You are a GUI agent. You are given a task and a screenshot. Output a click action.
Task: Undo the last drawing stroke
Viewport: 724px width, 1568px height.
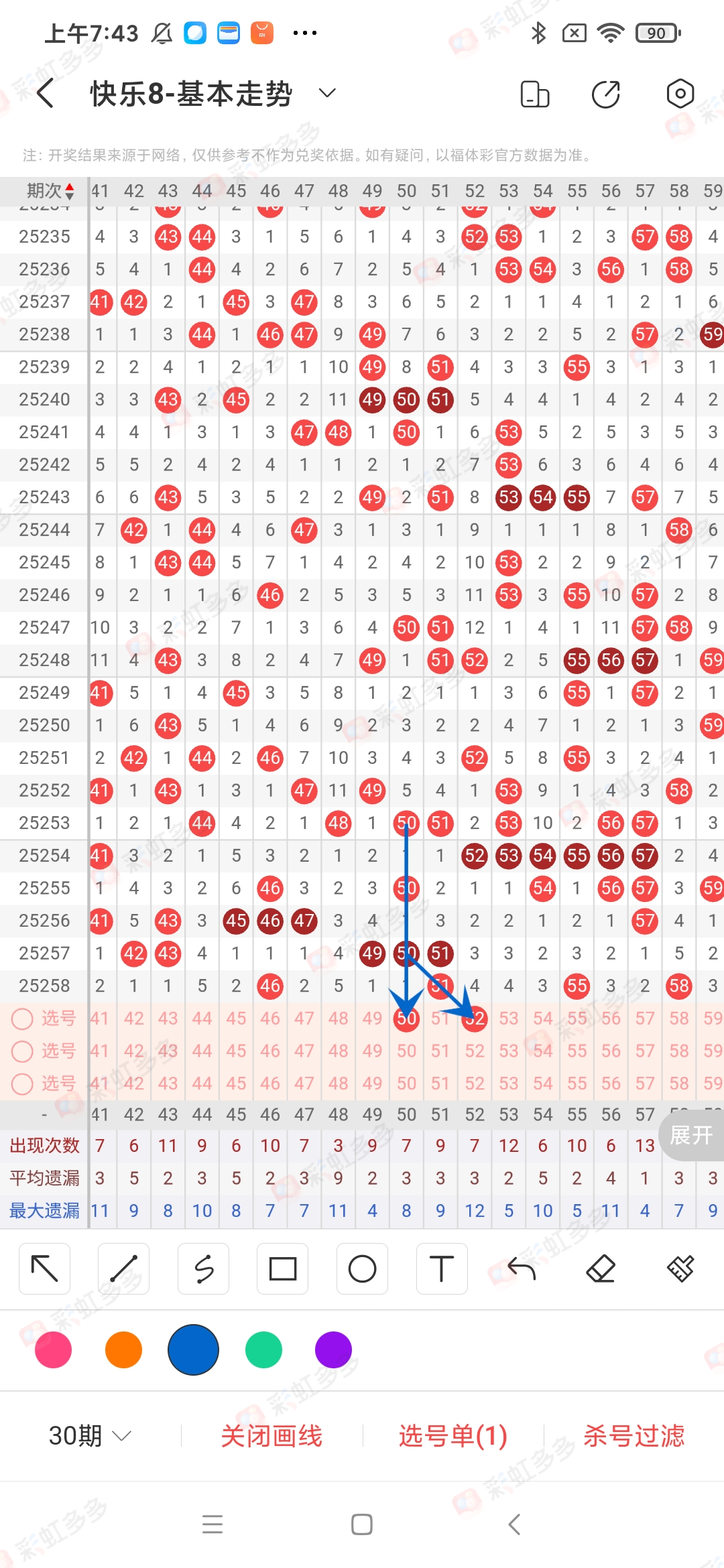click(522, 1268)
